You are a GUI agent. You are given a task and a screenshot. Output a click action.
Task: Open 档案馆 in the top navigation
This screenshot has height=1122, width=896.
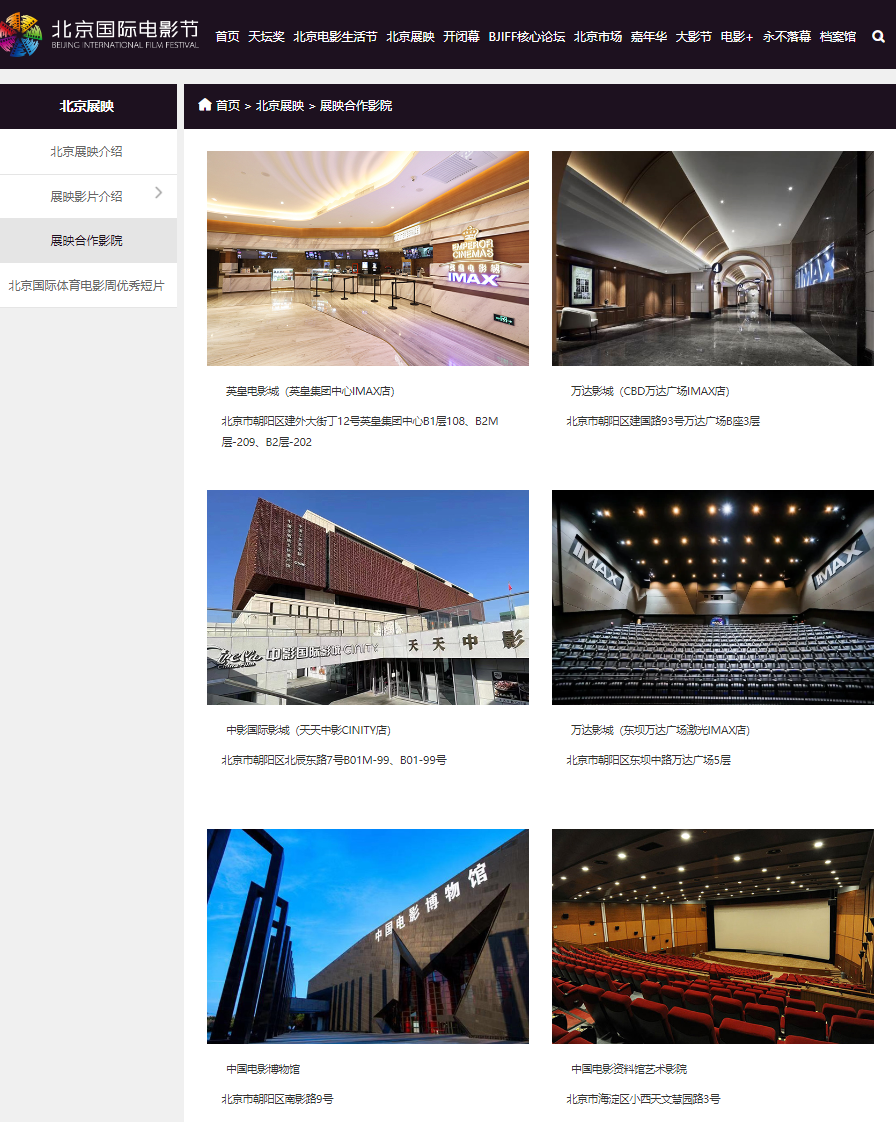837,36
